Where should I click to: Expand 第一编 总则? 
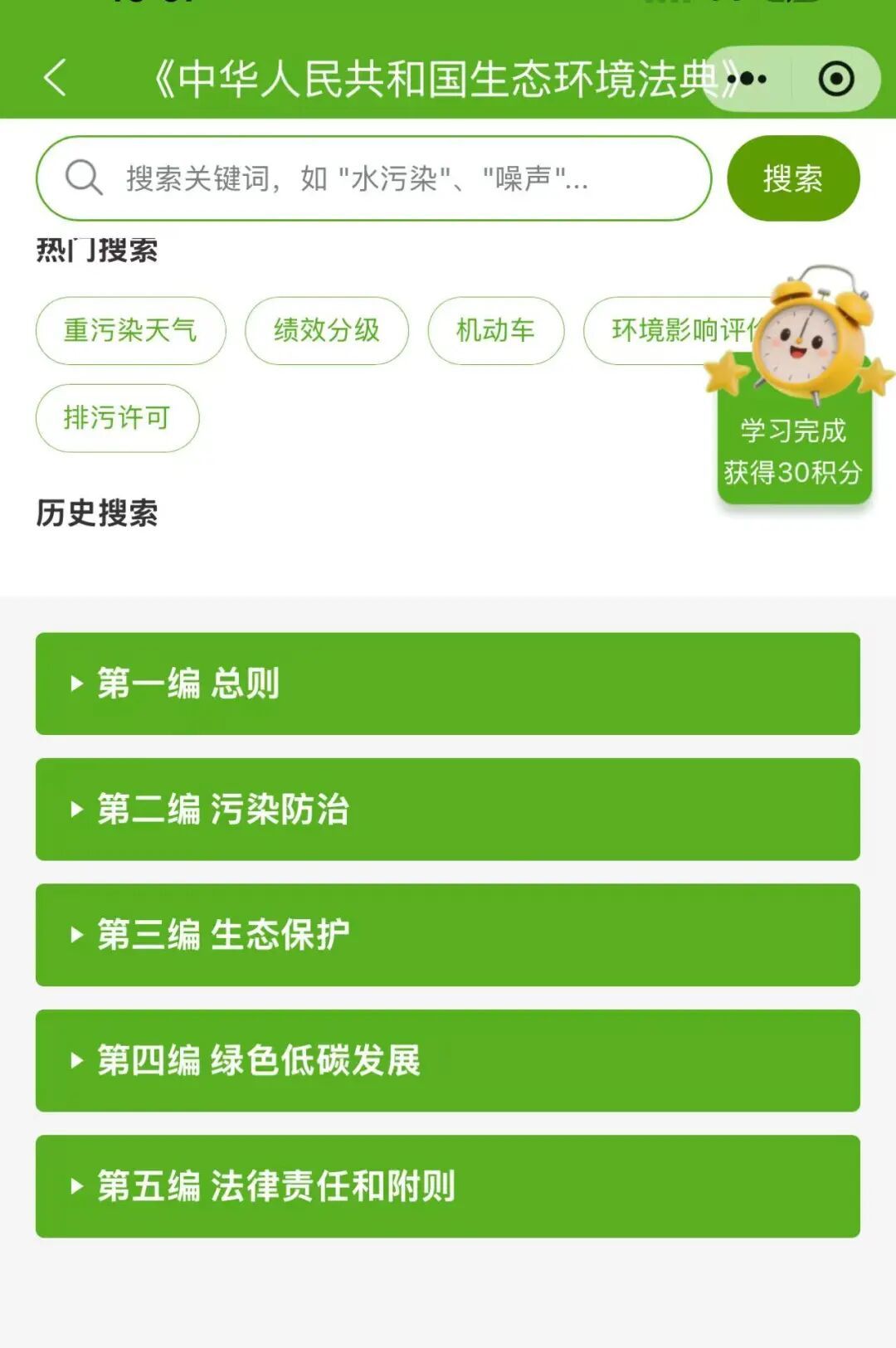coord(447,684)
